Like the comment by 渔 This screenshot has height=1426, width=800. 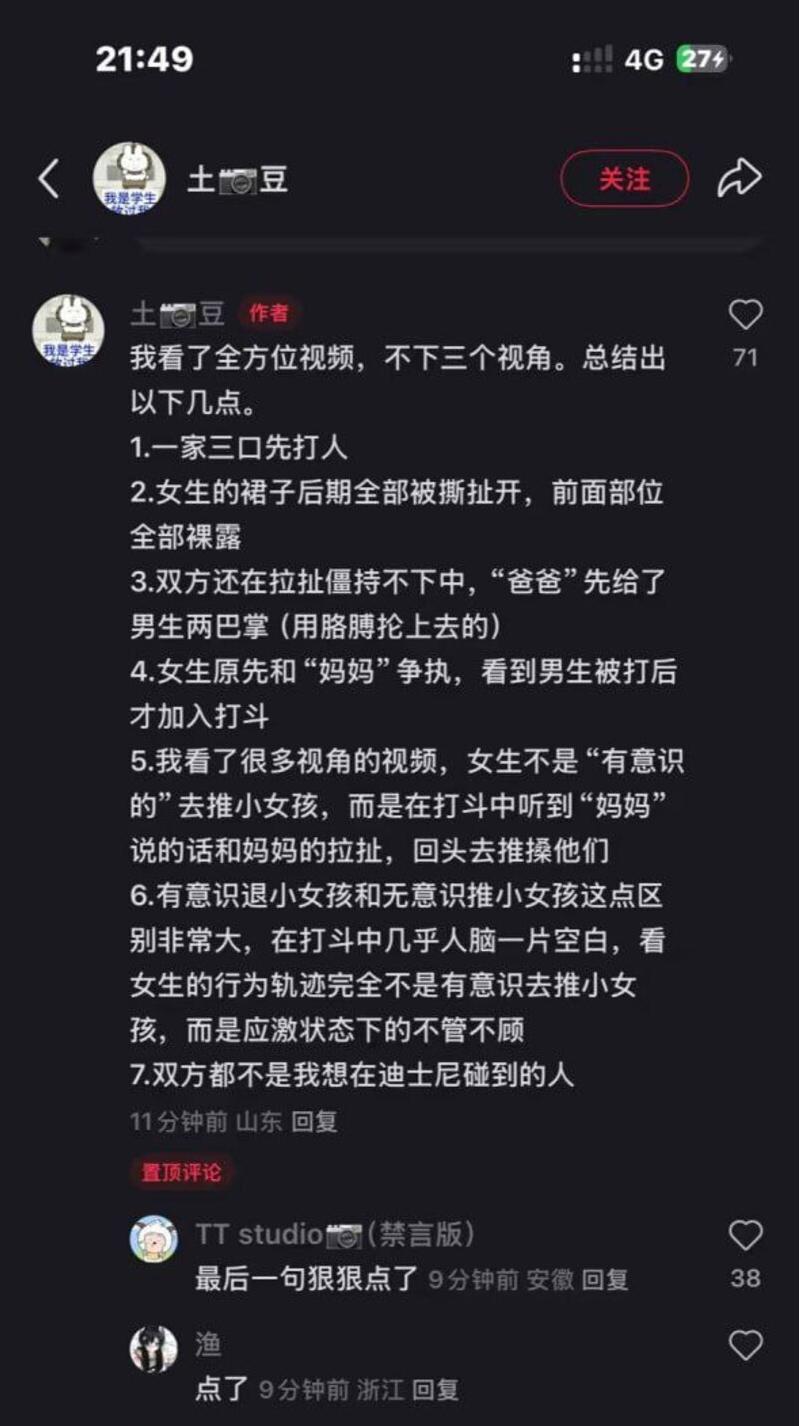pos(745,1346)
